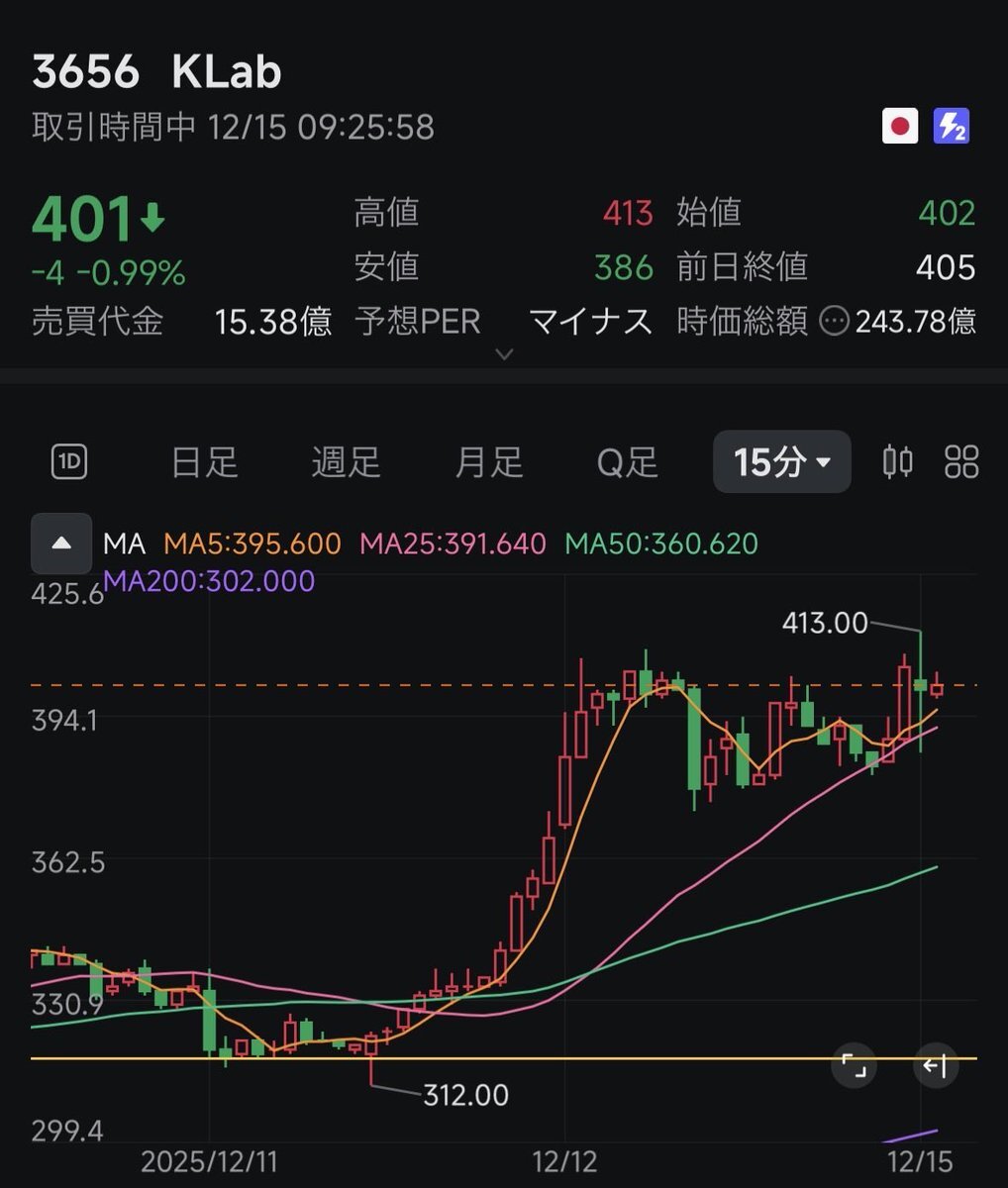1008x1188 pixels.
Task: Tap the lightning trade icon
Action: [x=951, y=127]
